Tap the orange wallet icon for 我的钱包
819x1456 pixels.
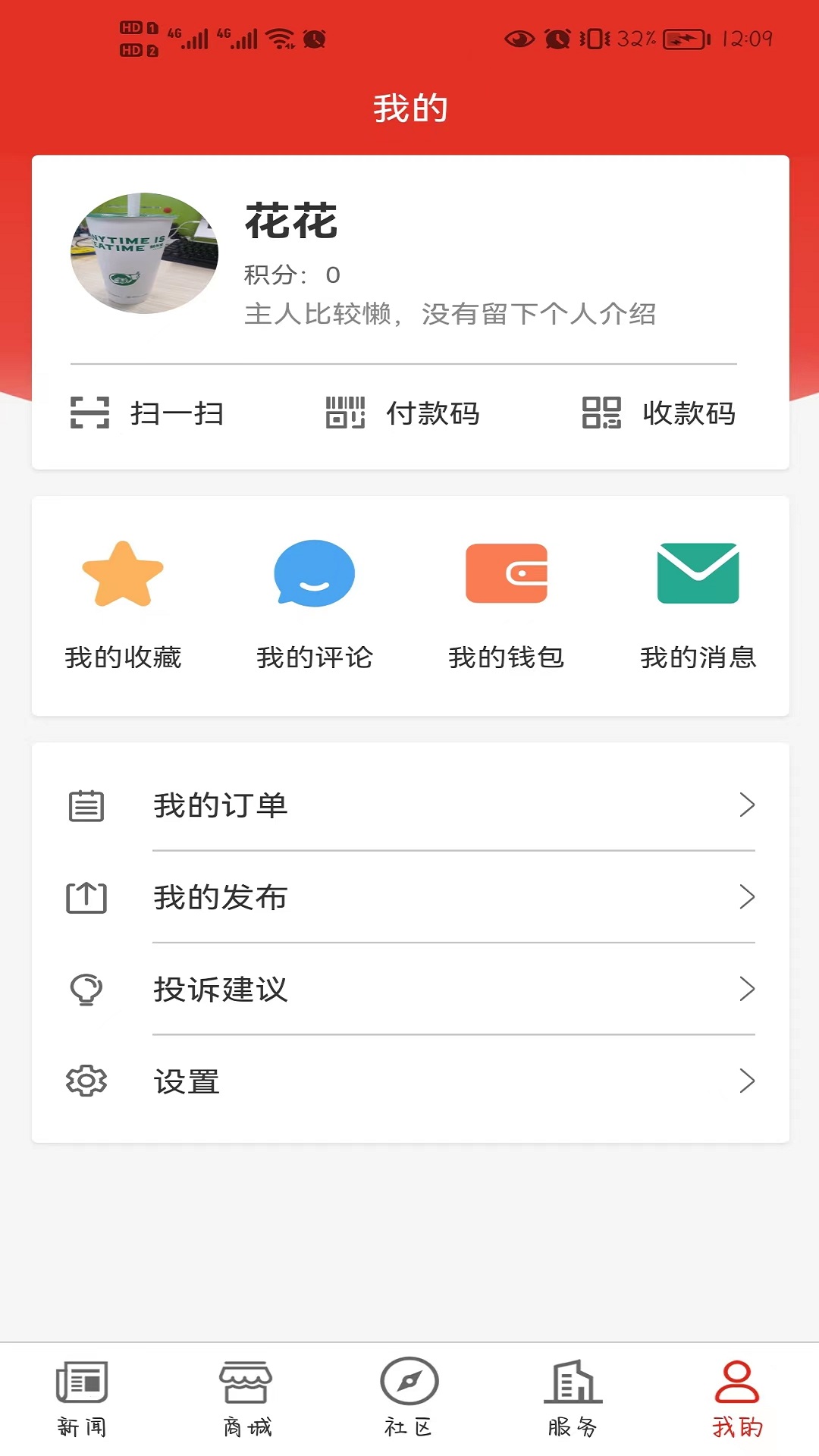(x=507, y=575)
